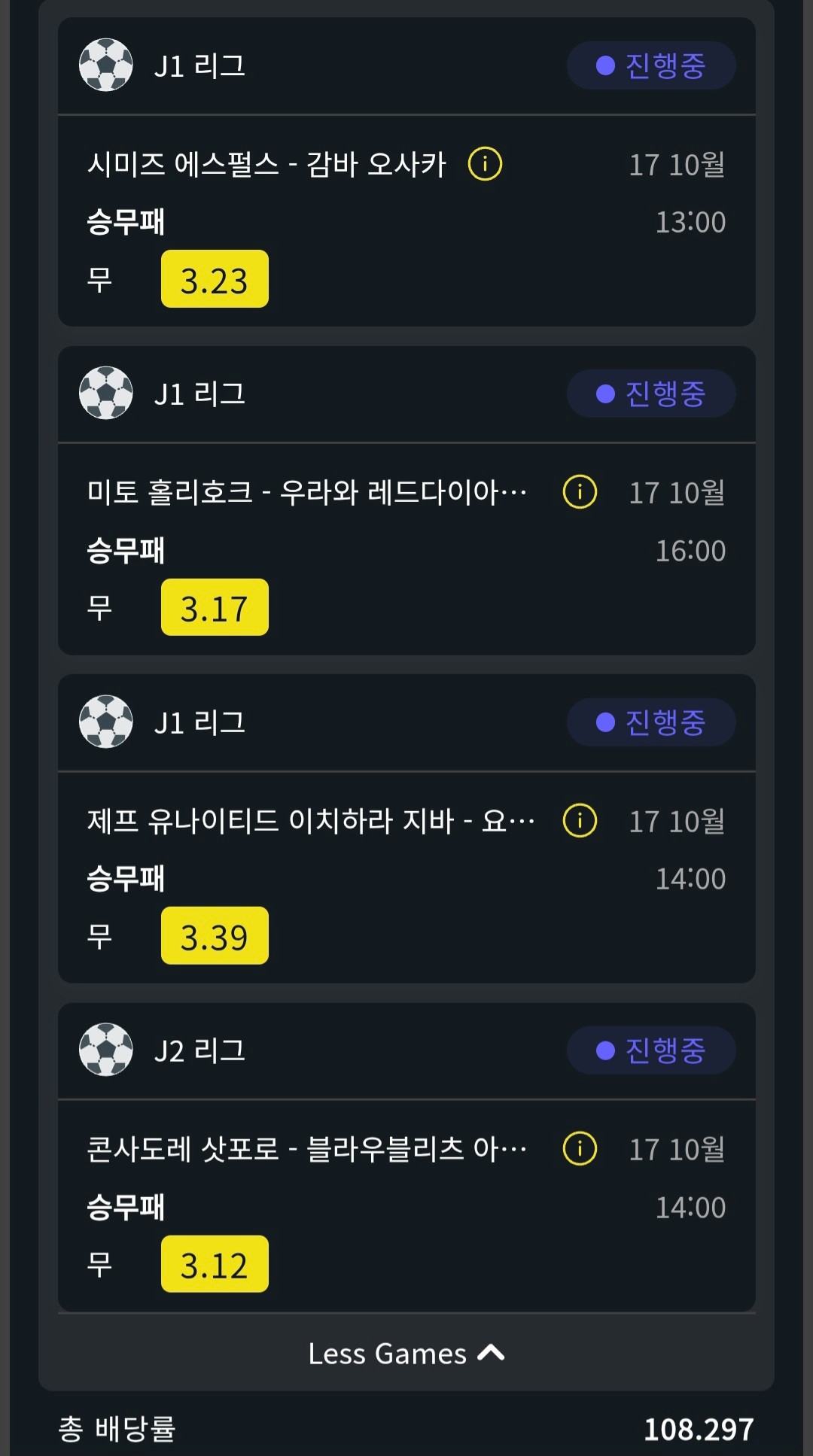Collapse list with Less Games
Screen dimensions: 813x1456
[406, 1354]
